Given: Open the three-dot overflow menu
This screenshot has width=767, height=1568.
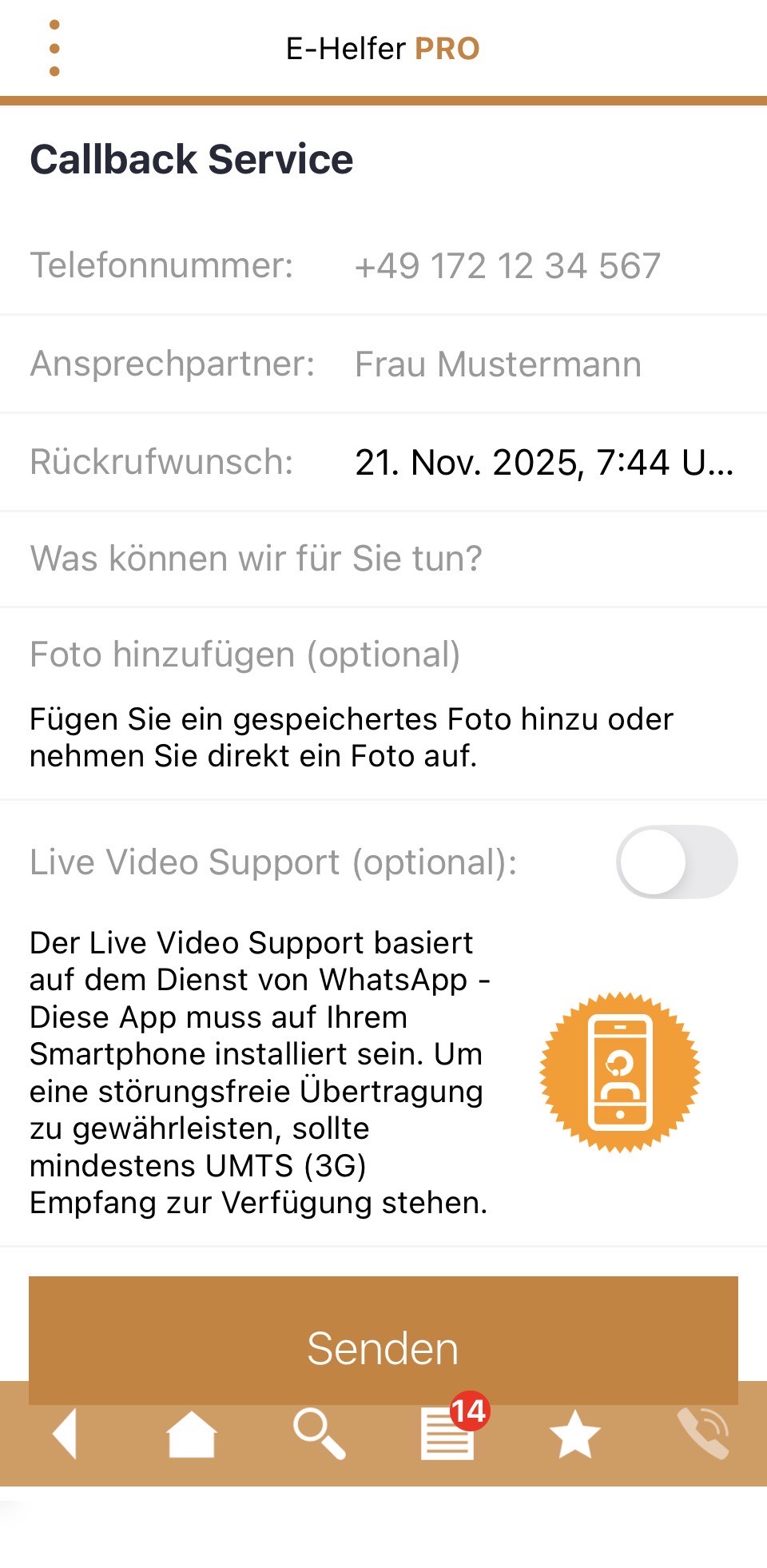Looking at the screenshot, I should [x=54, y=48].
